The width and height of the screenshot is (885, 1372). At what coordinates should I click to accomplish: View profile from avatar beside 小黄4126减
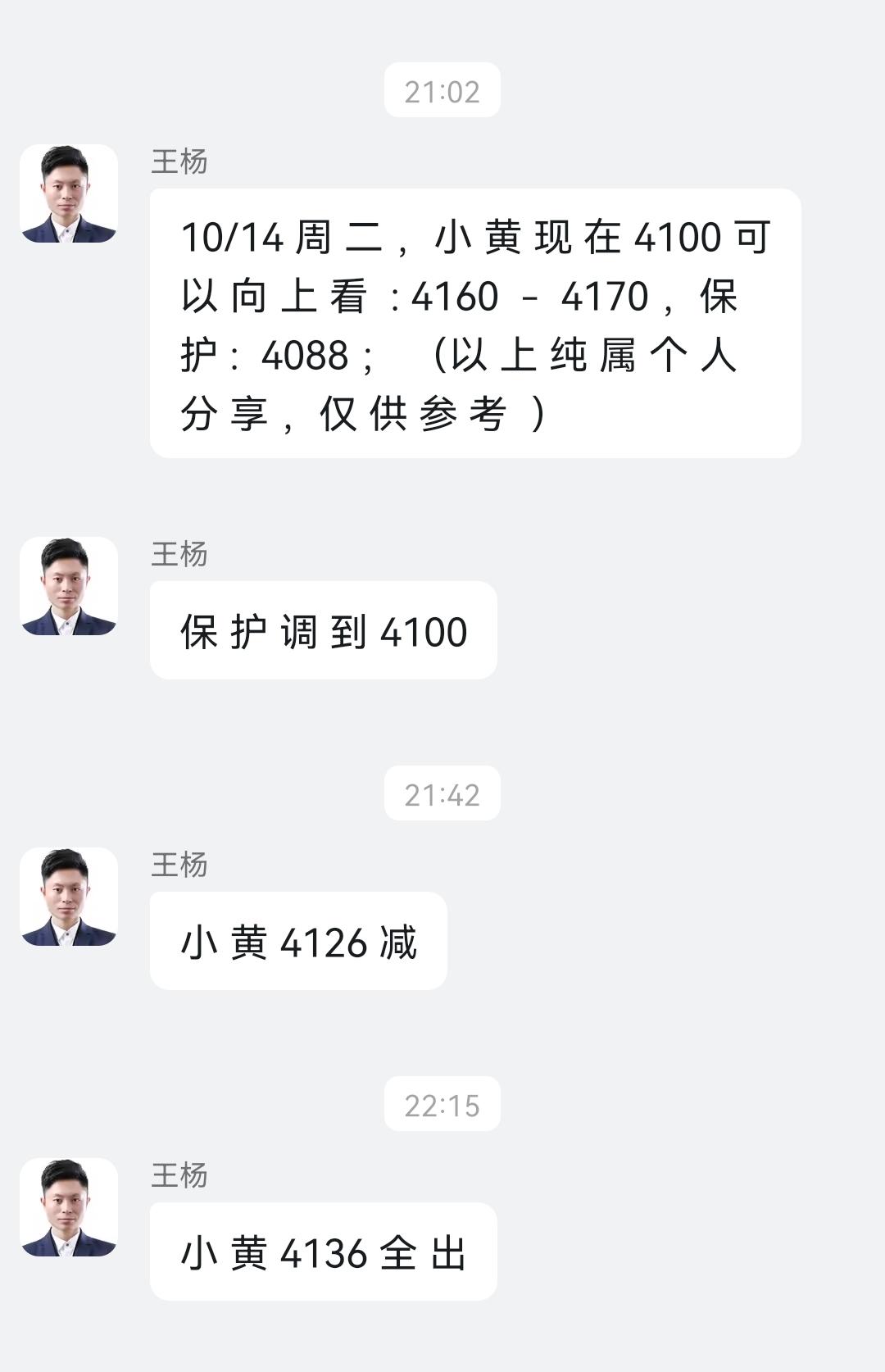[69, 897]
